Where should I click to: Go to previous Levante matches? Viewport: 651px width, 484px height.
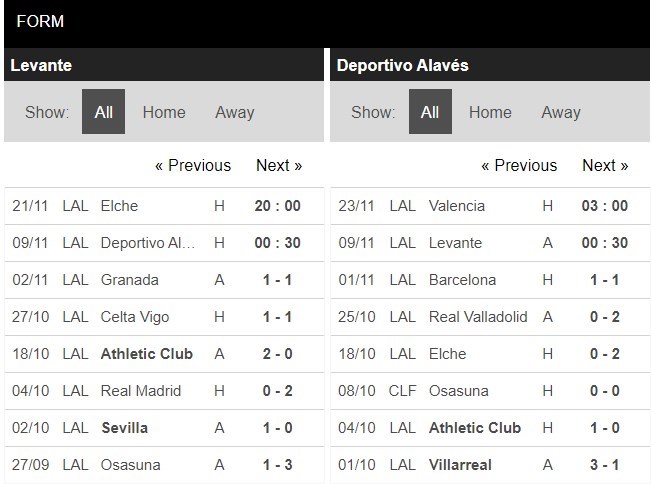click(x=193, y=165)
